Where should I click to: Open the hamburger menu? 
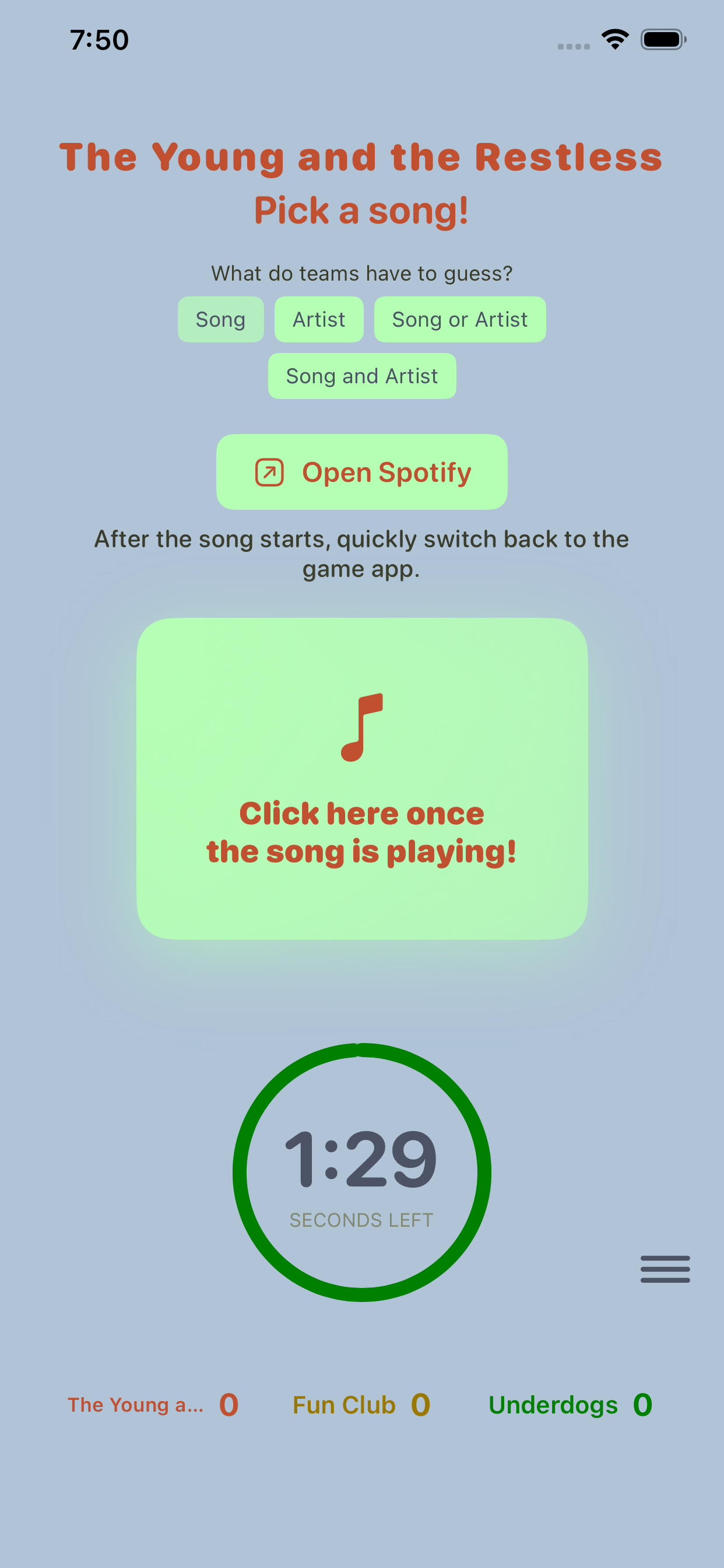(x=665, y=1269)
